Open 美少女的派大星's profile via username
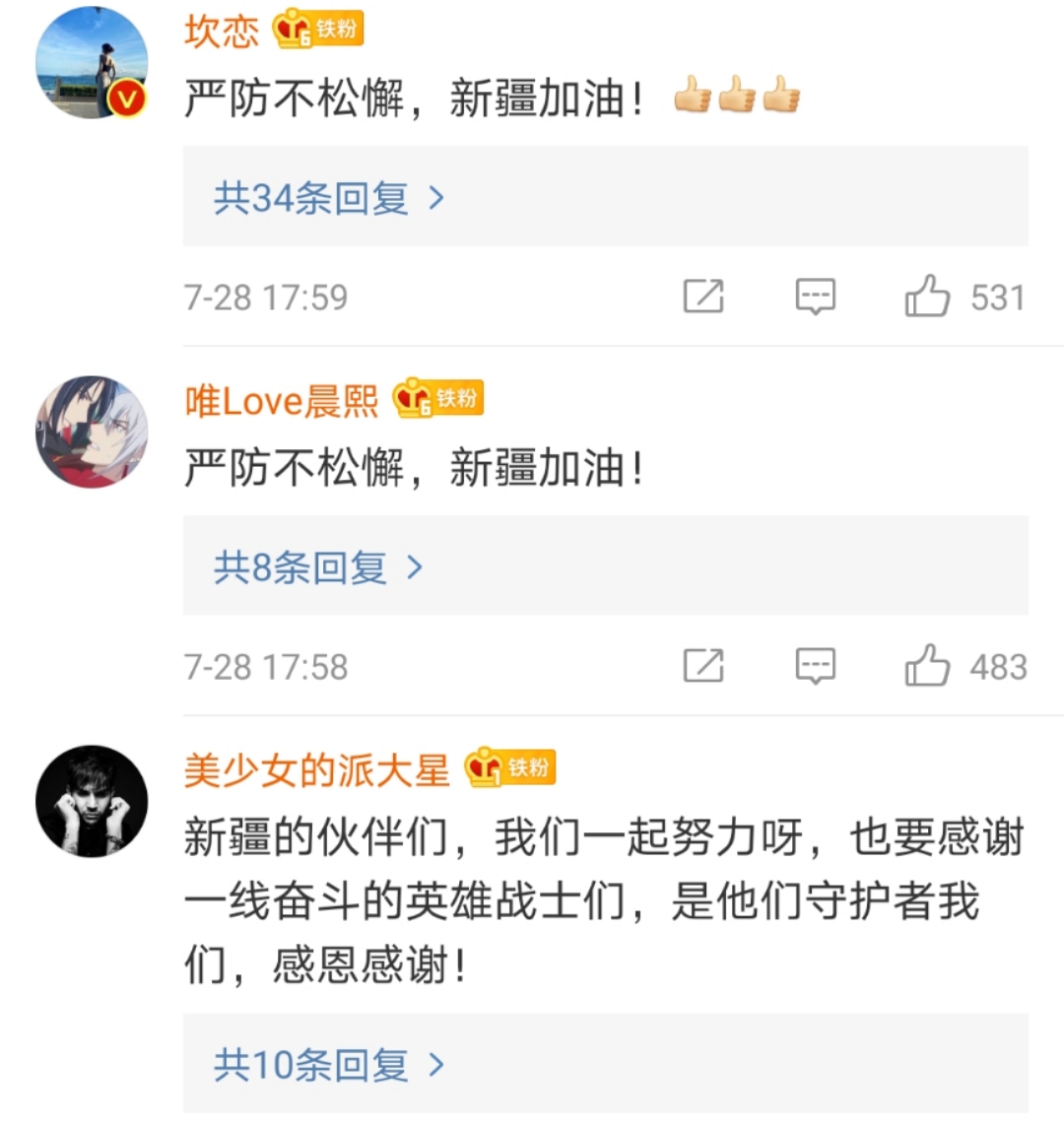This screenshot has width=1064, height=1128. click(315, 769)
